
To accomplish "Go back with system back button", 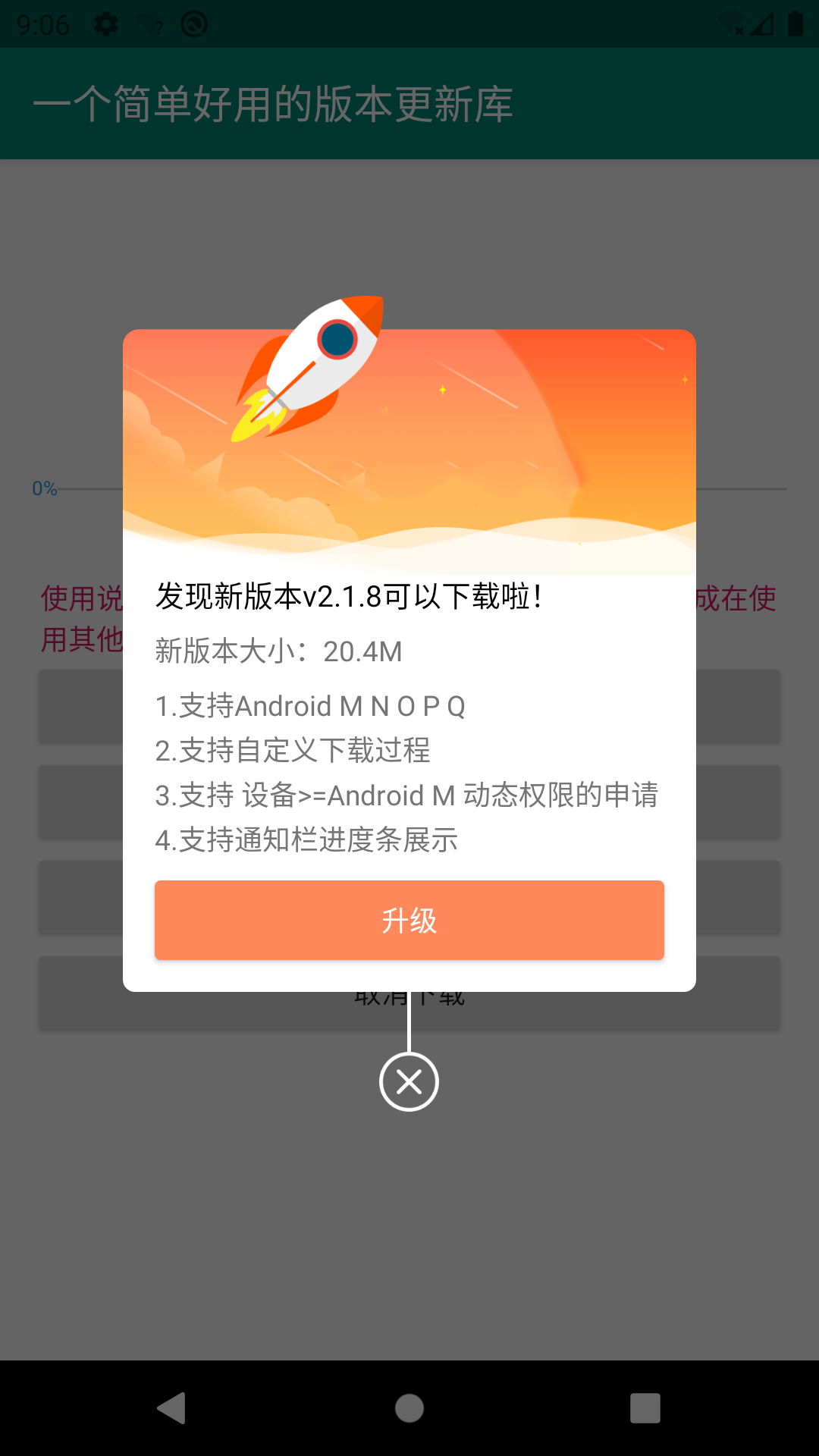I will [x=171, y=1408].
